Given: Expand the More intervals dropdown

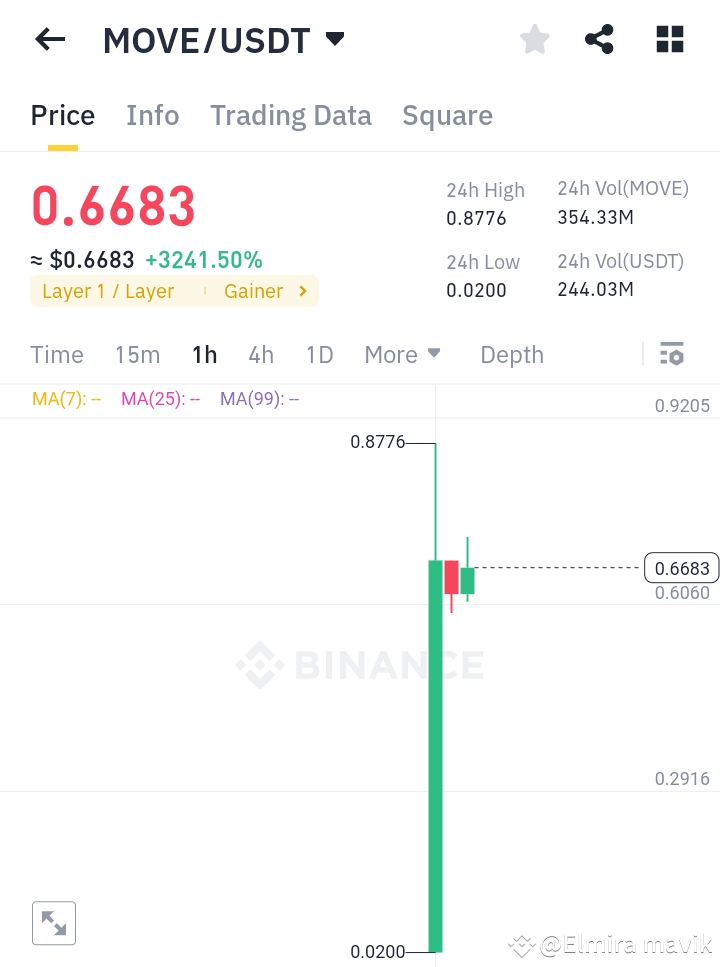Looking at the screenshot, I should [402, 354].
